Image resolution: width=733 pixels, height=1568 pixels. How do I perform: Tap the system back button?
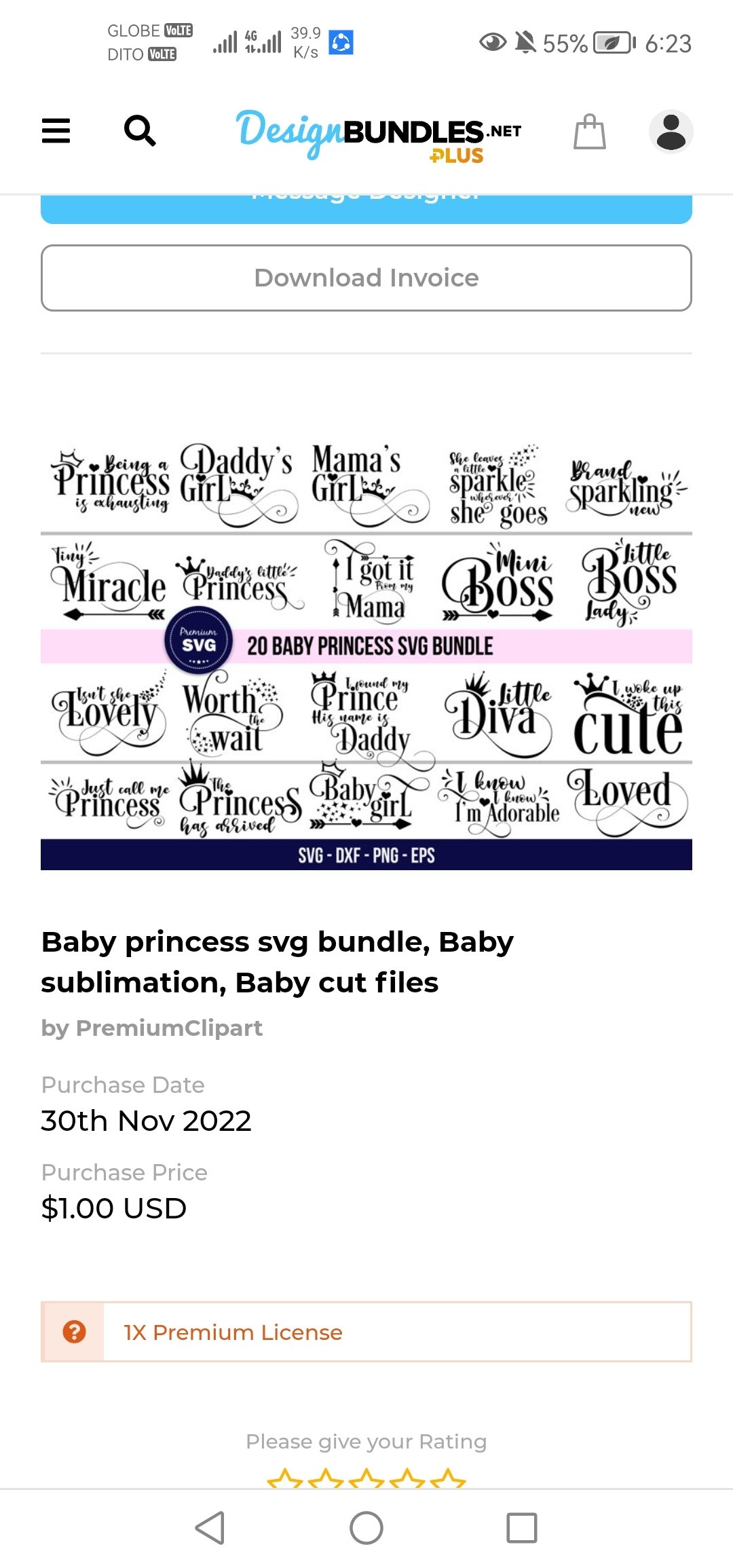210,1528
